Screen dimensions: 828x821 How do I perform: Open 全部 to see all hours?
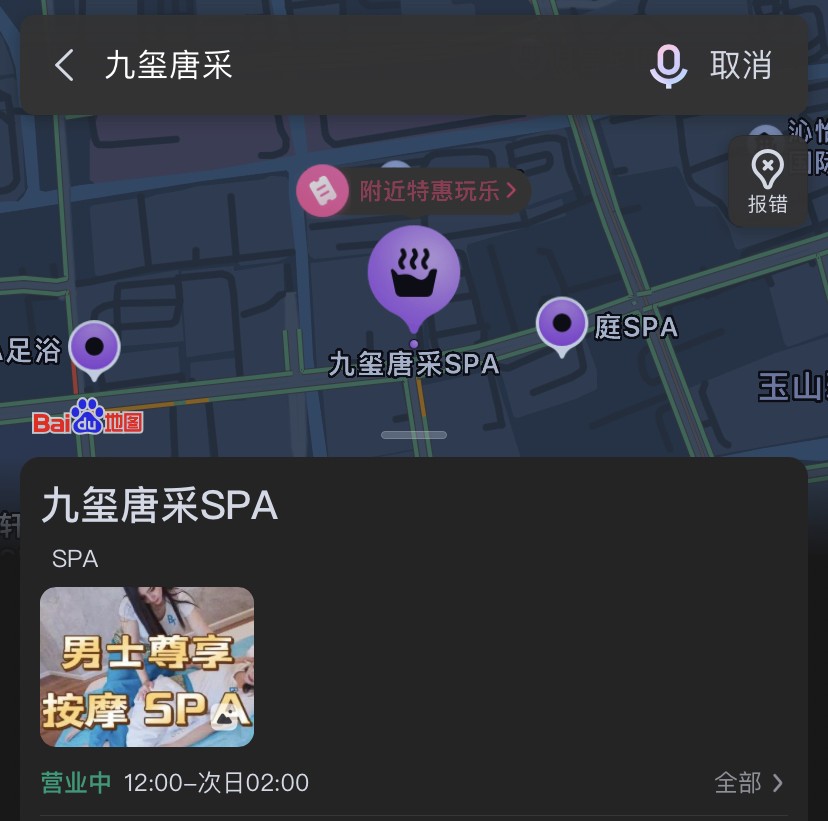[x=748, y=782]
